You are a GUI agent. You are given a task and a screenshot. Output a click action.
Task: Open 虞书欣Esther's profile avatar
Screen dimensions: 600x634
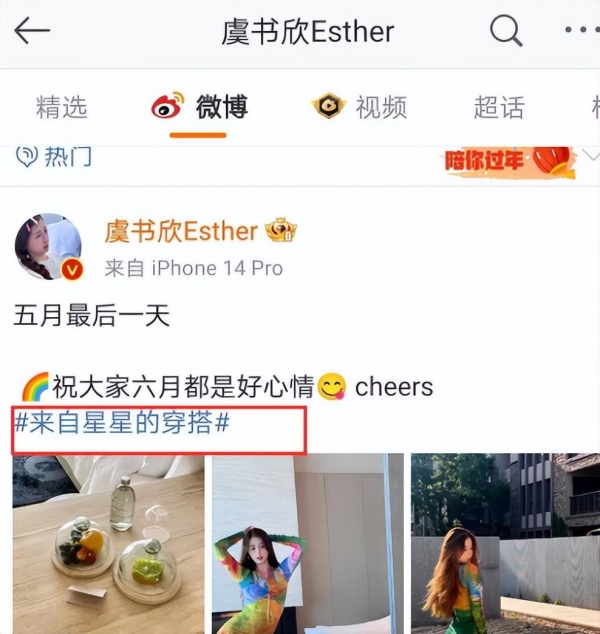pos(47,246)
